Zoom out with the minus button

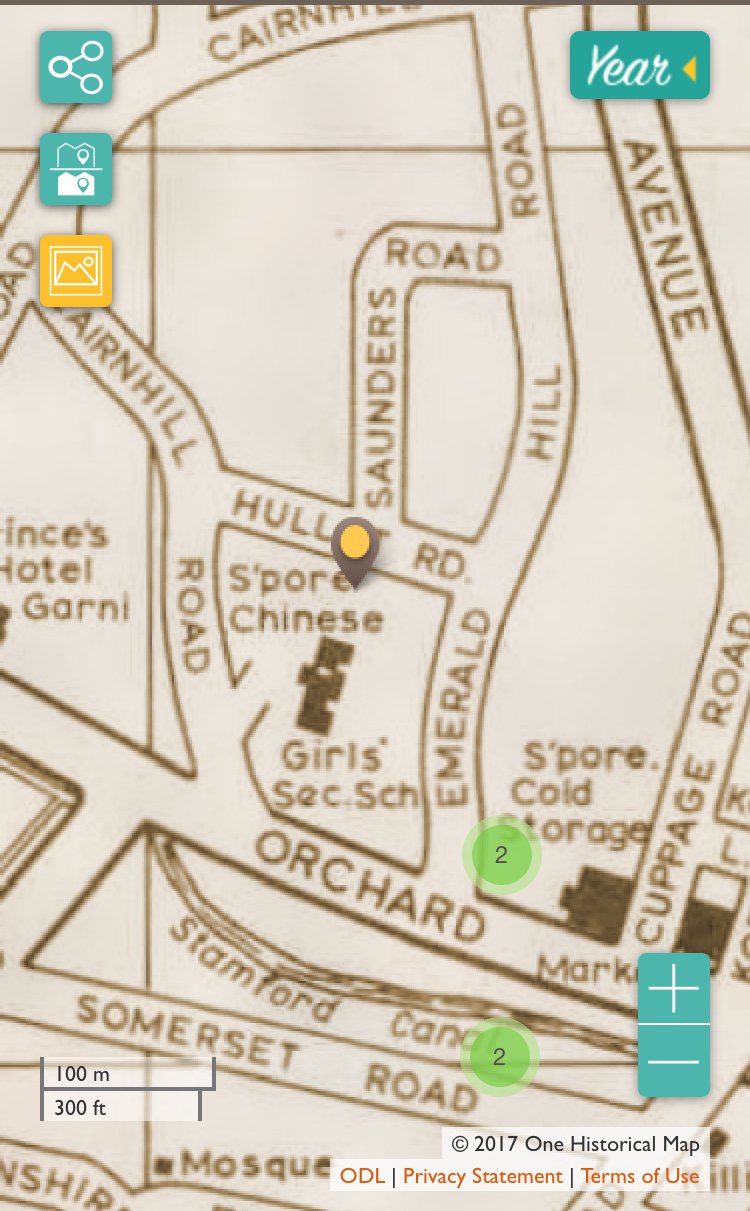coord(674,1061)
